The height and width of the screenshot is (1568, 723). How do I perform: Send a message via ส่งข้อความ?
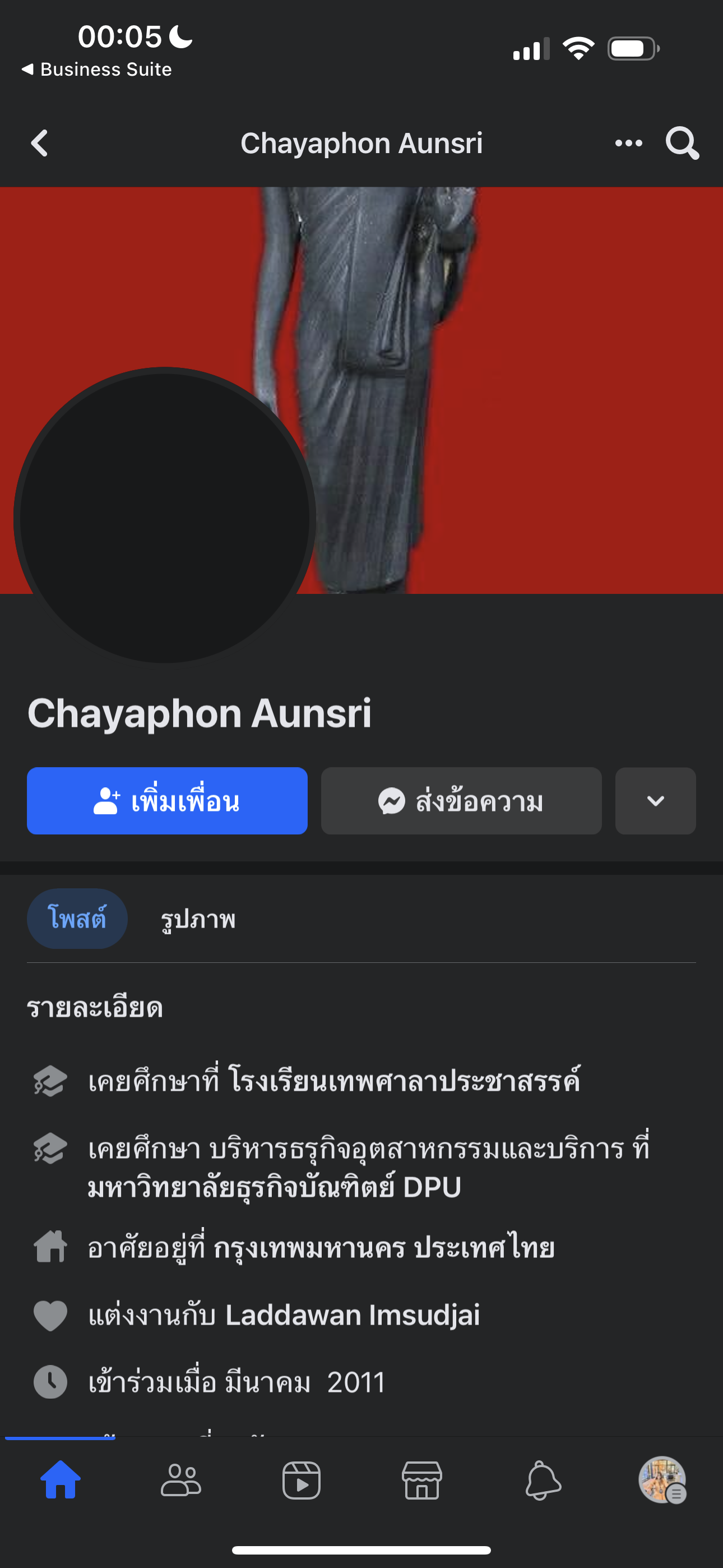point(461,801)
